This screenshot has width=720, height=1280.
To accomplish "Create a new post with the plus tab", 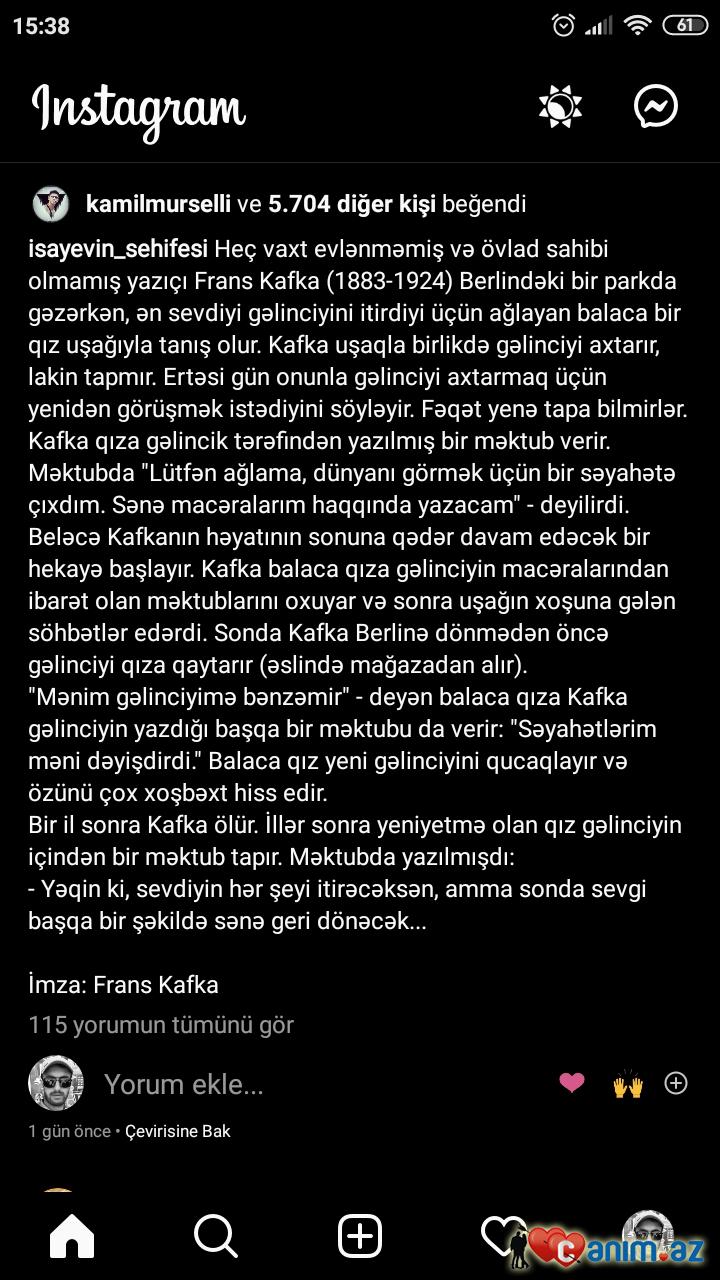I will (x=360, y=1238).
